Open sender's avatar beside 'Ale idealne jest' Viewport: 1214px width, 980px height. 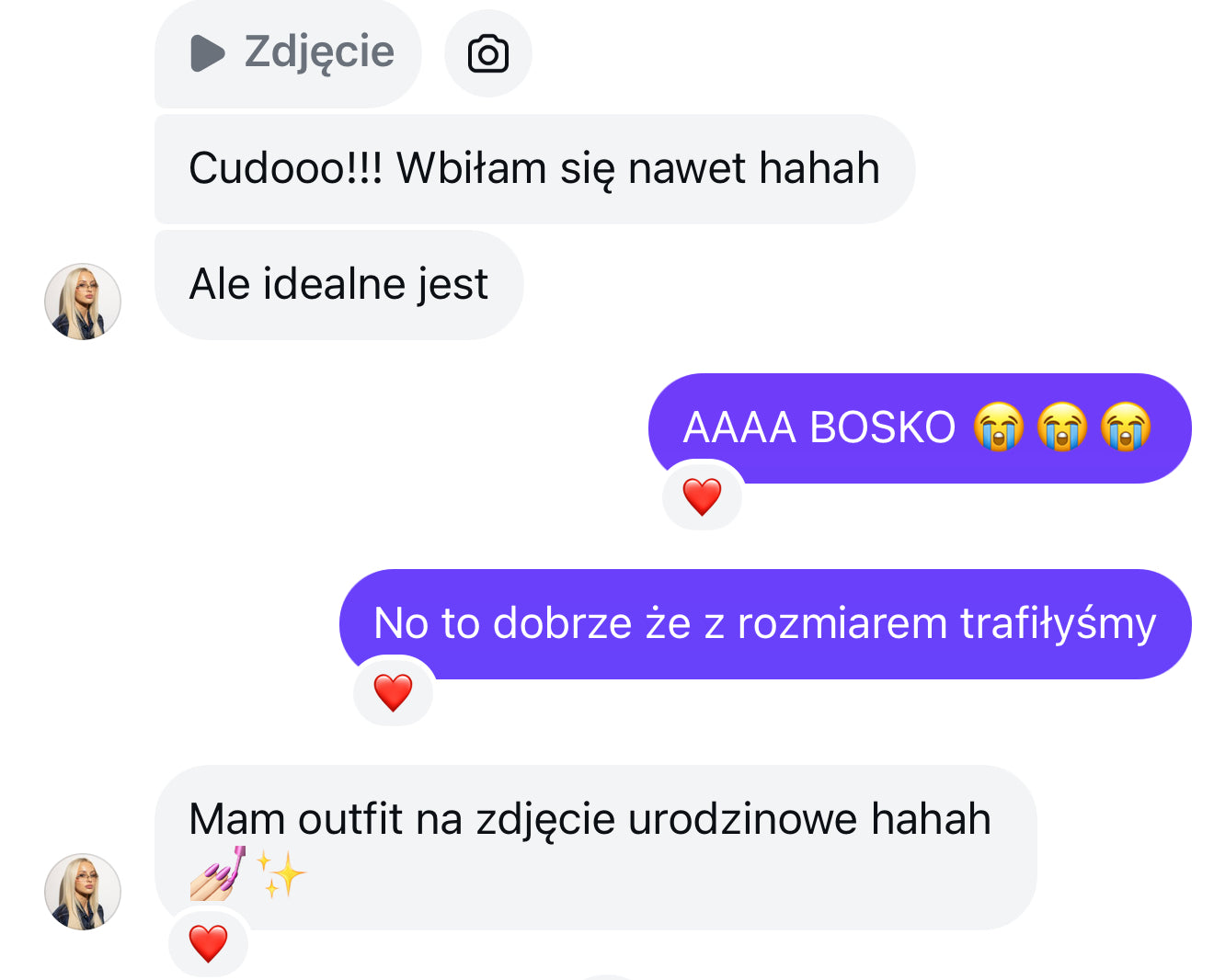[83, 302]
